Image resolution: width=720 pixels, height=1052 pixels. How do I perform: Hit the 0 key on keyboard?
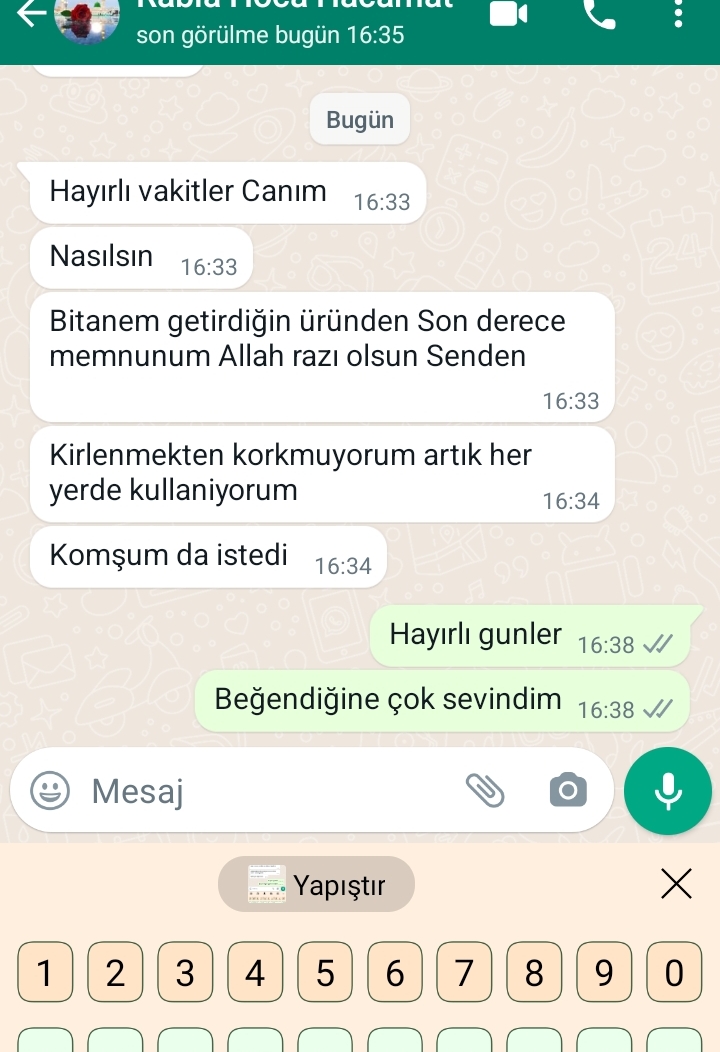[x=674, y=971]
